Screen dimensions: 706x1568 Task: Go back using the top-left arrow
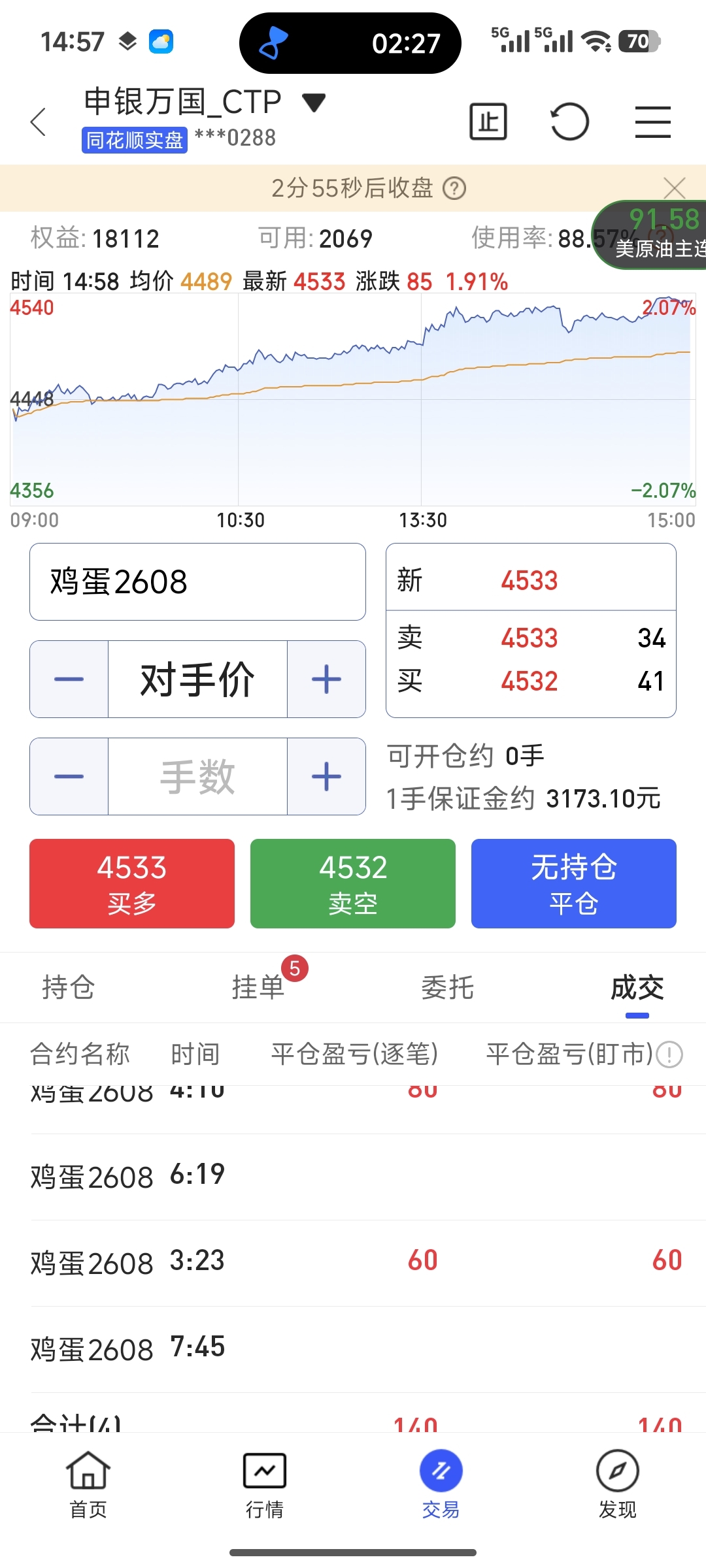coord(39,122)
